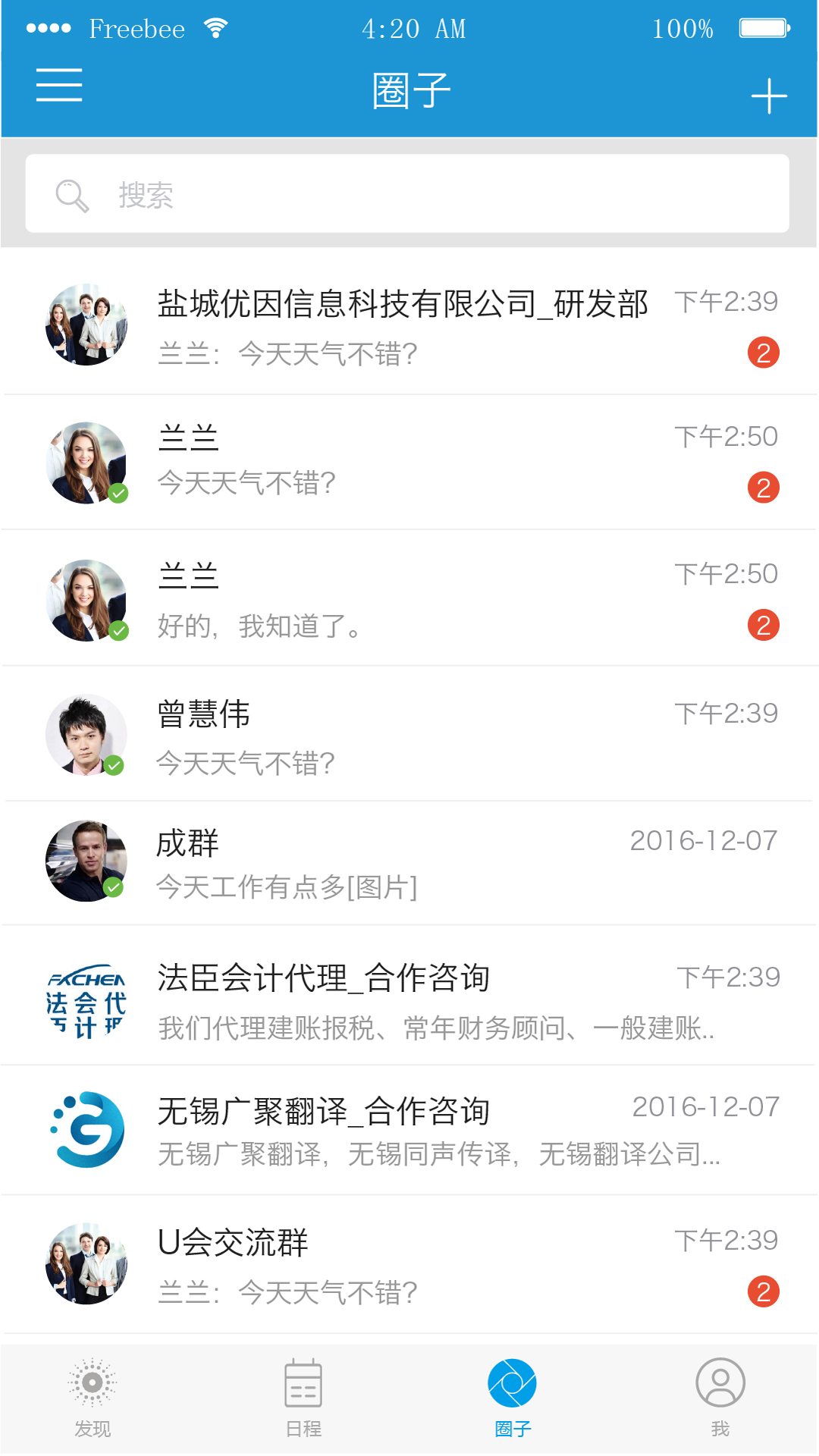Tap the magnifying glass search icon

click(x=71, y=195)
